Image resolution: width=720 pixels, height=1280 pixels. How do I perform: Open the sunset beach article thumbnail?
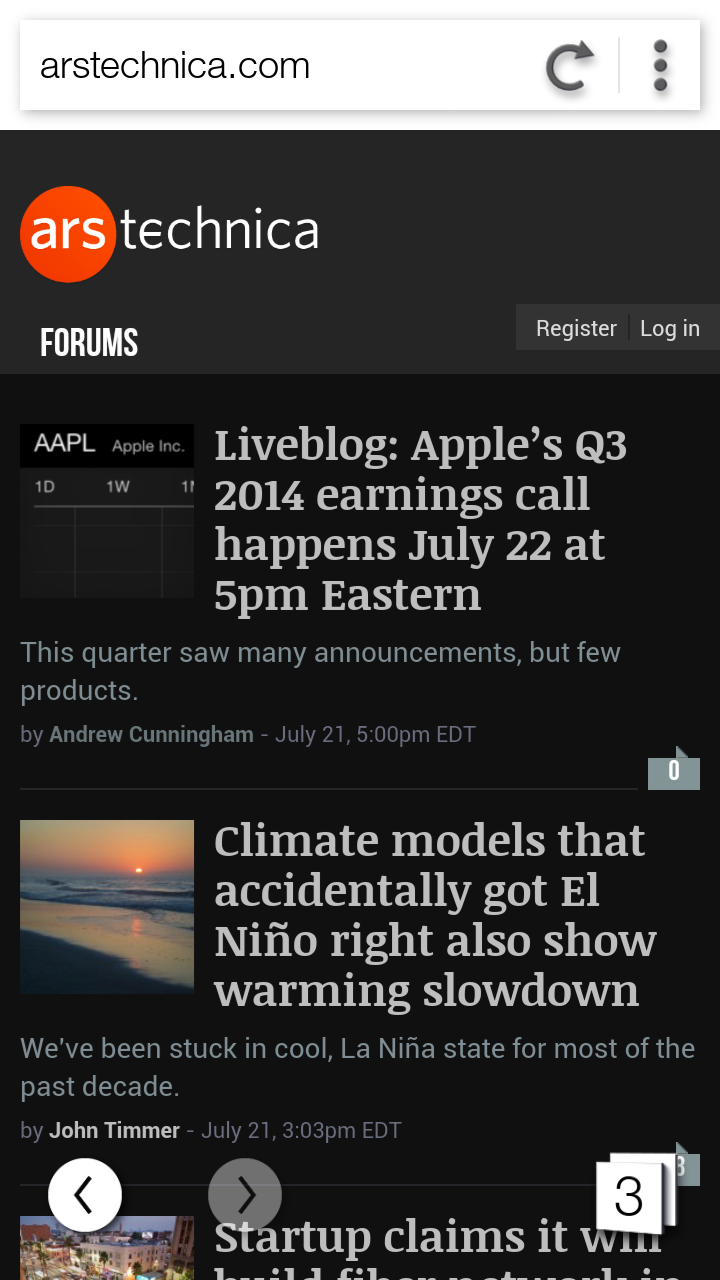pos(107,906)
